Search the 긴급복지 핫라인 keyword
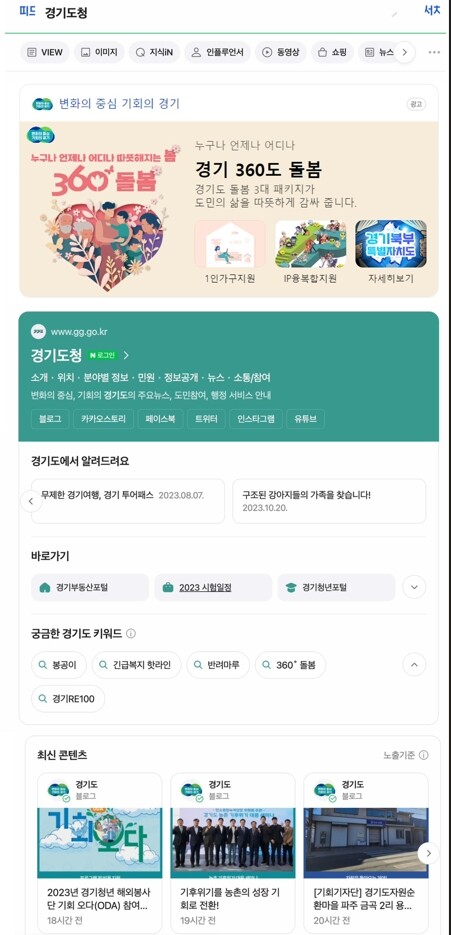Screen dimensions: 451x935 tap(136, 665)
